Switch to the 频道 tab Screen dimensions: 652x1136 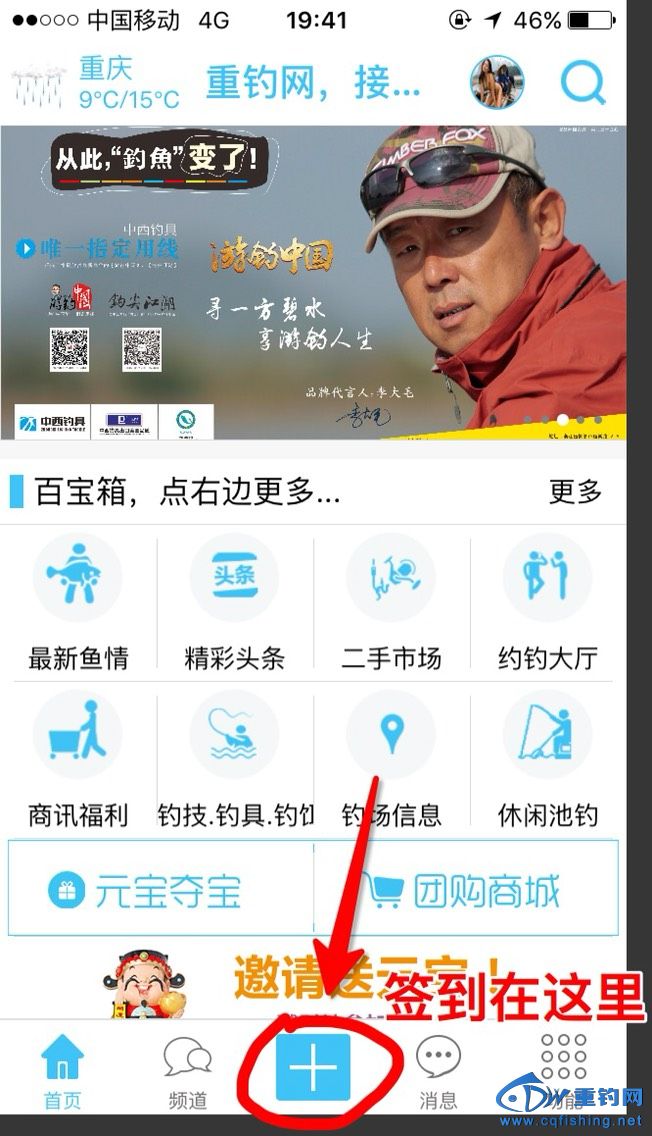[187, 1072]
